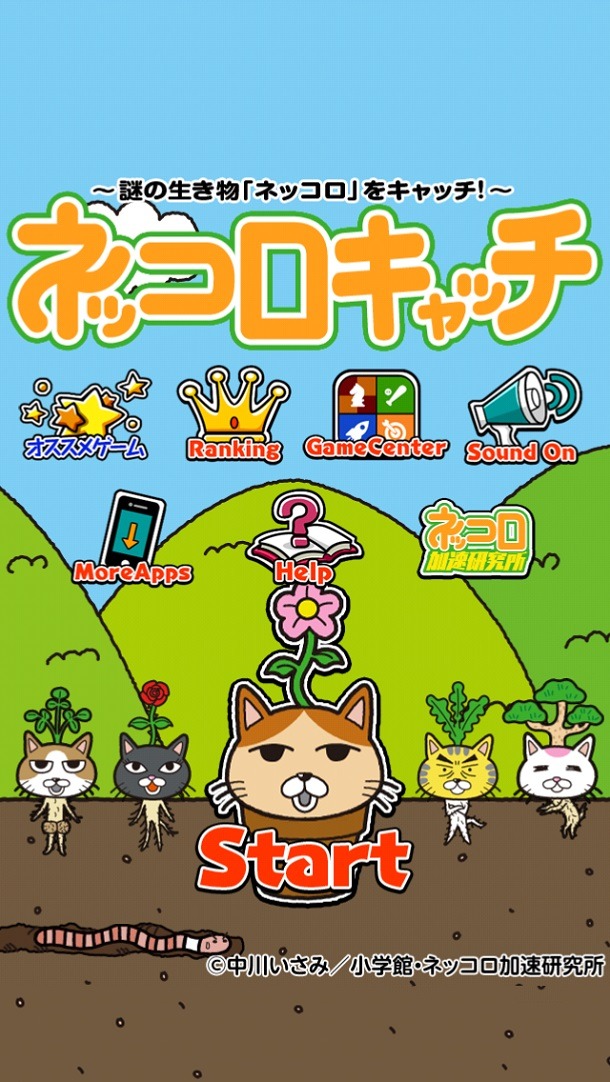Visit ネッコロ加速研究所 page
The image size is (610, 1082).
[477, 539]
